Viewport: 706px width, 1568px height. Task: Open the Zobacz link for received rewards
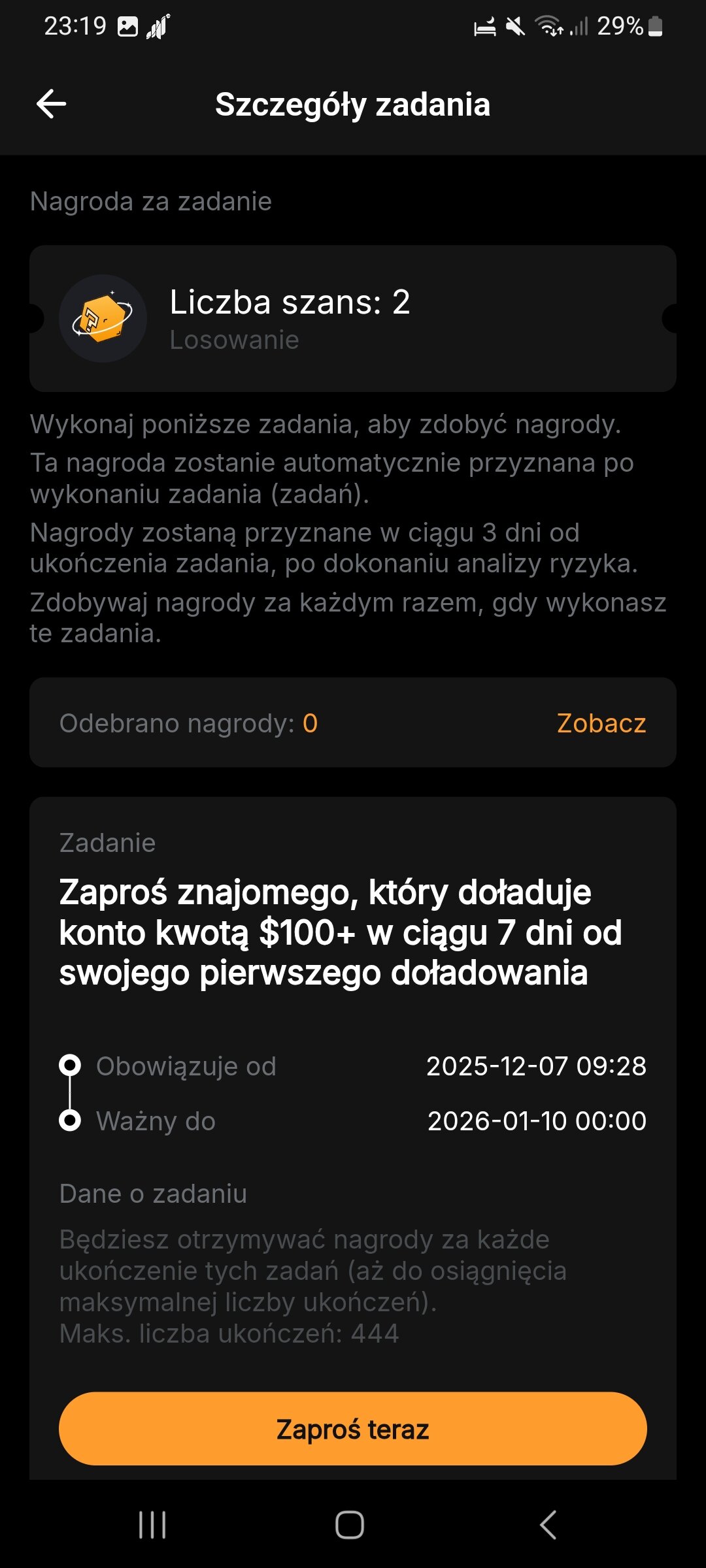click(x=601, y=723)
